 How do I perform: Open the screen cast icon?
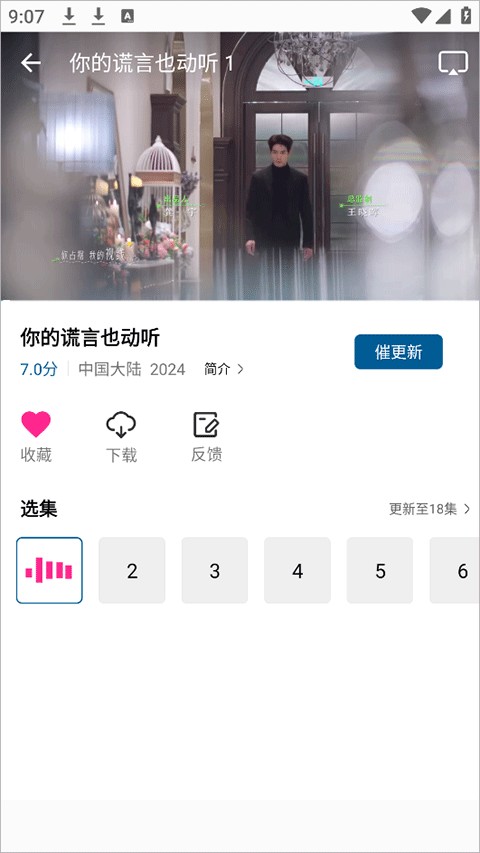point(453,63)
